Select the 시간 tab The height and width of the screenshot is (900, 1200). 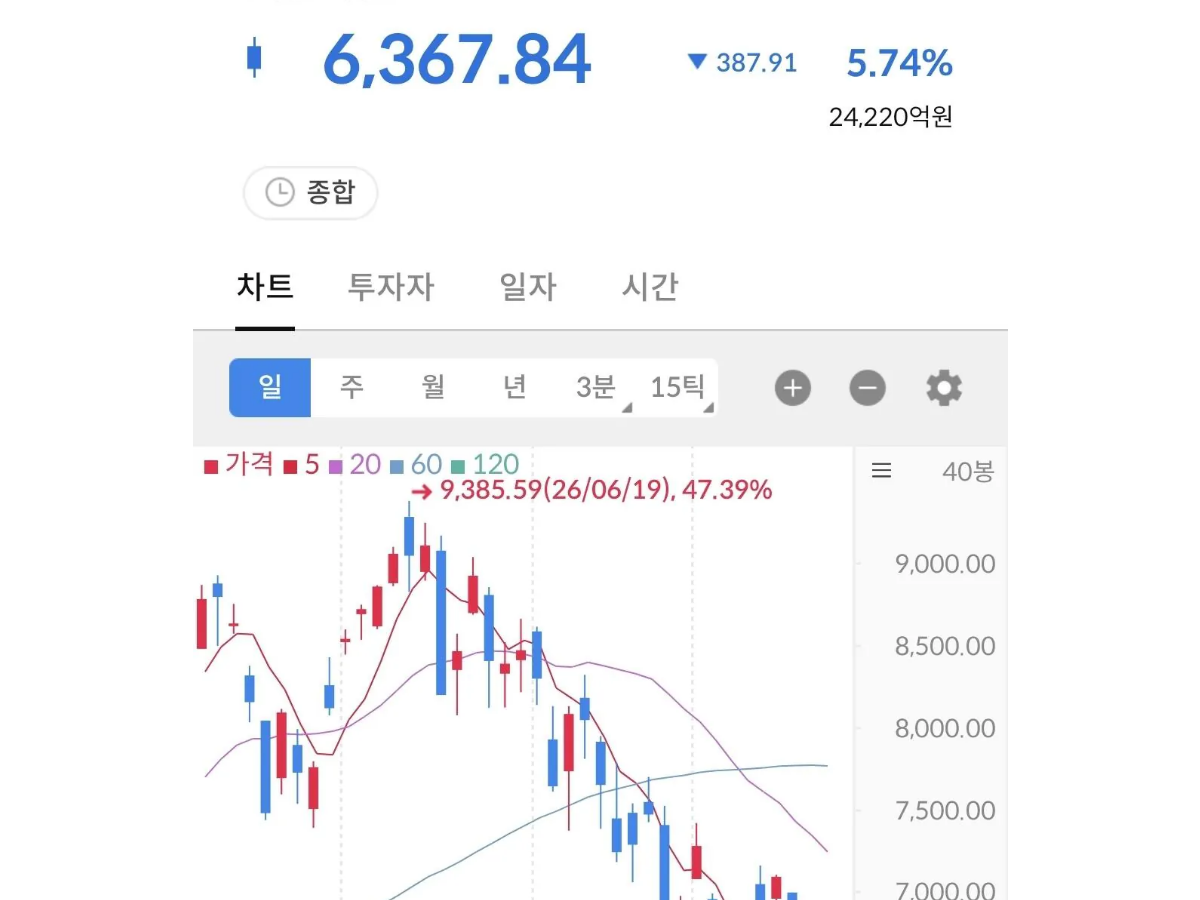pyautogui.click(x=650, y=287)
